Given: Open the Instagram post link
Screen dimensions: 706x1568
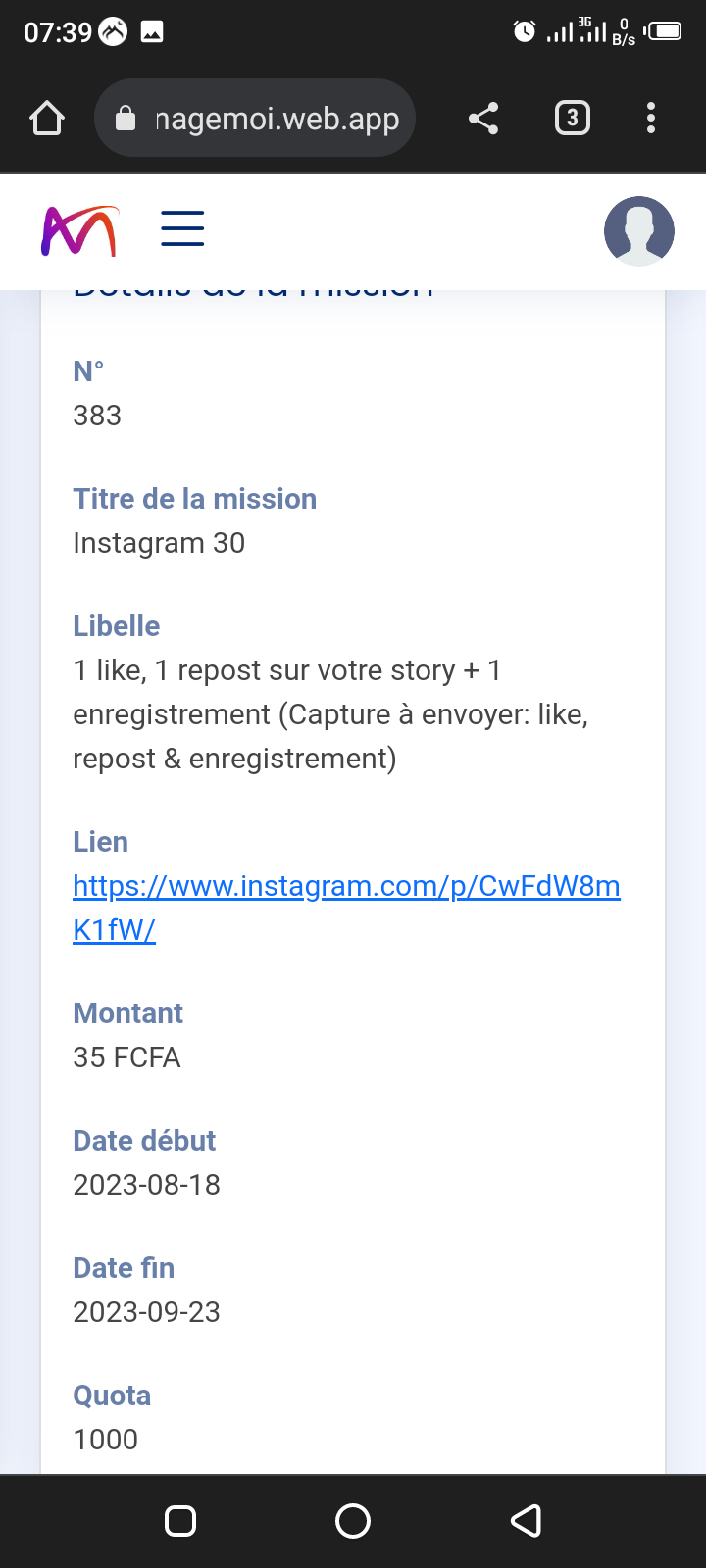Looking at the screenshot, I should [346, 907].
